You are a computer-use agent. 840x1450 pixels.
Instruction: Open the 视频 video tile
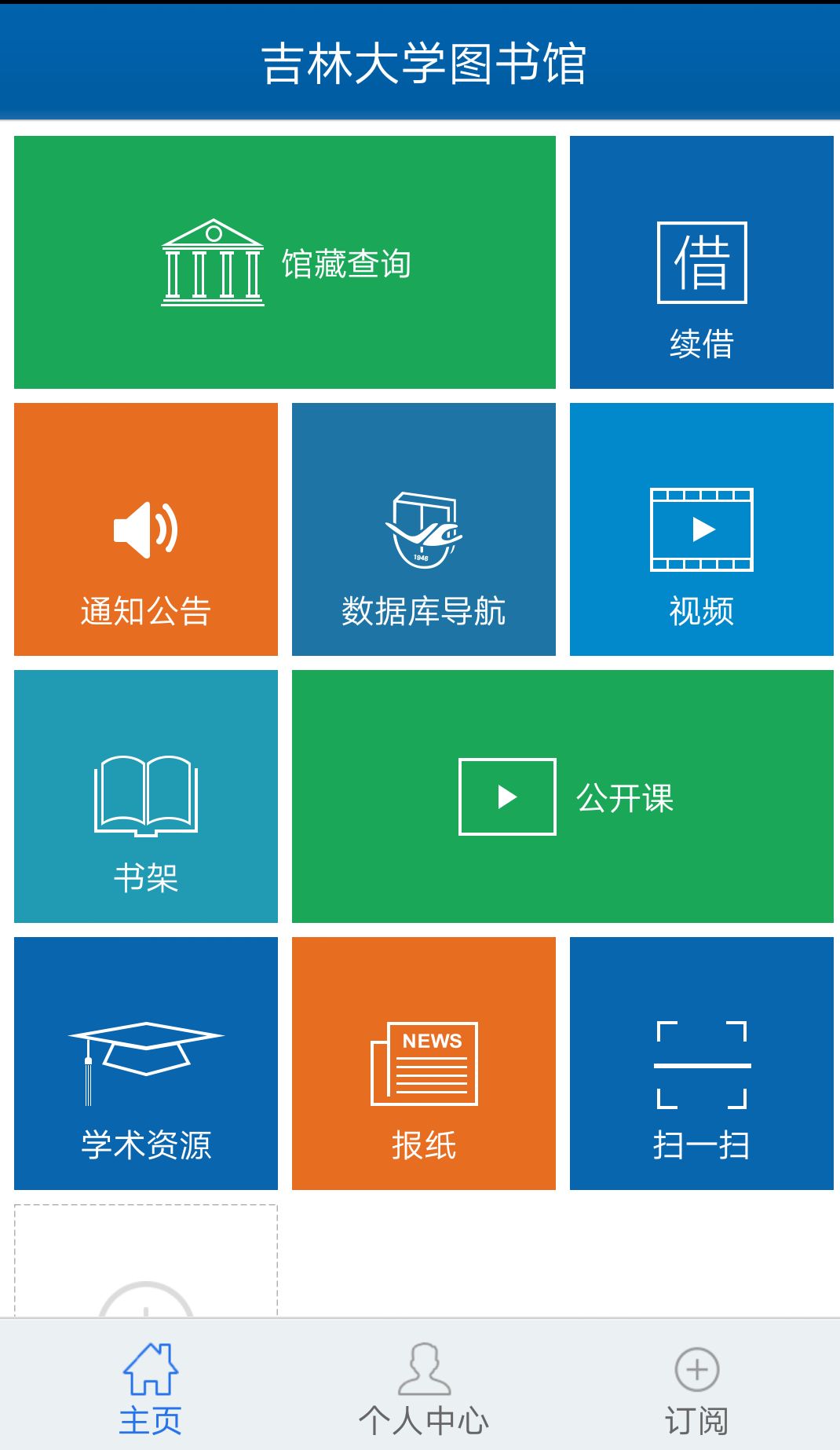[701, 529]
